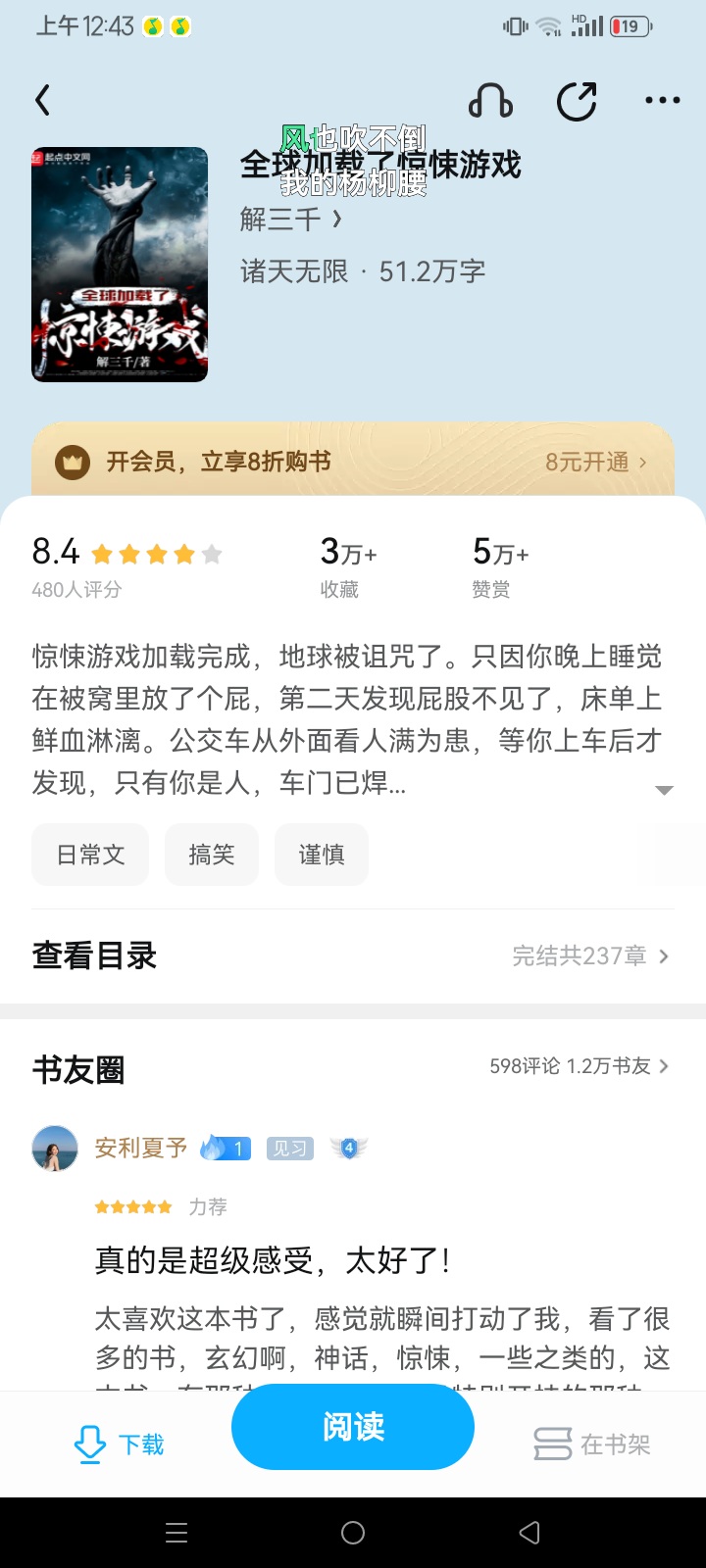Open 书友圈 comments section
Image resolution: width=706 pixels, height=1568 pixels.
tap(353, 1068)
